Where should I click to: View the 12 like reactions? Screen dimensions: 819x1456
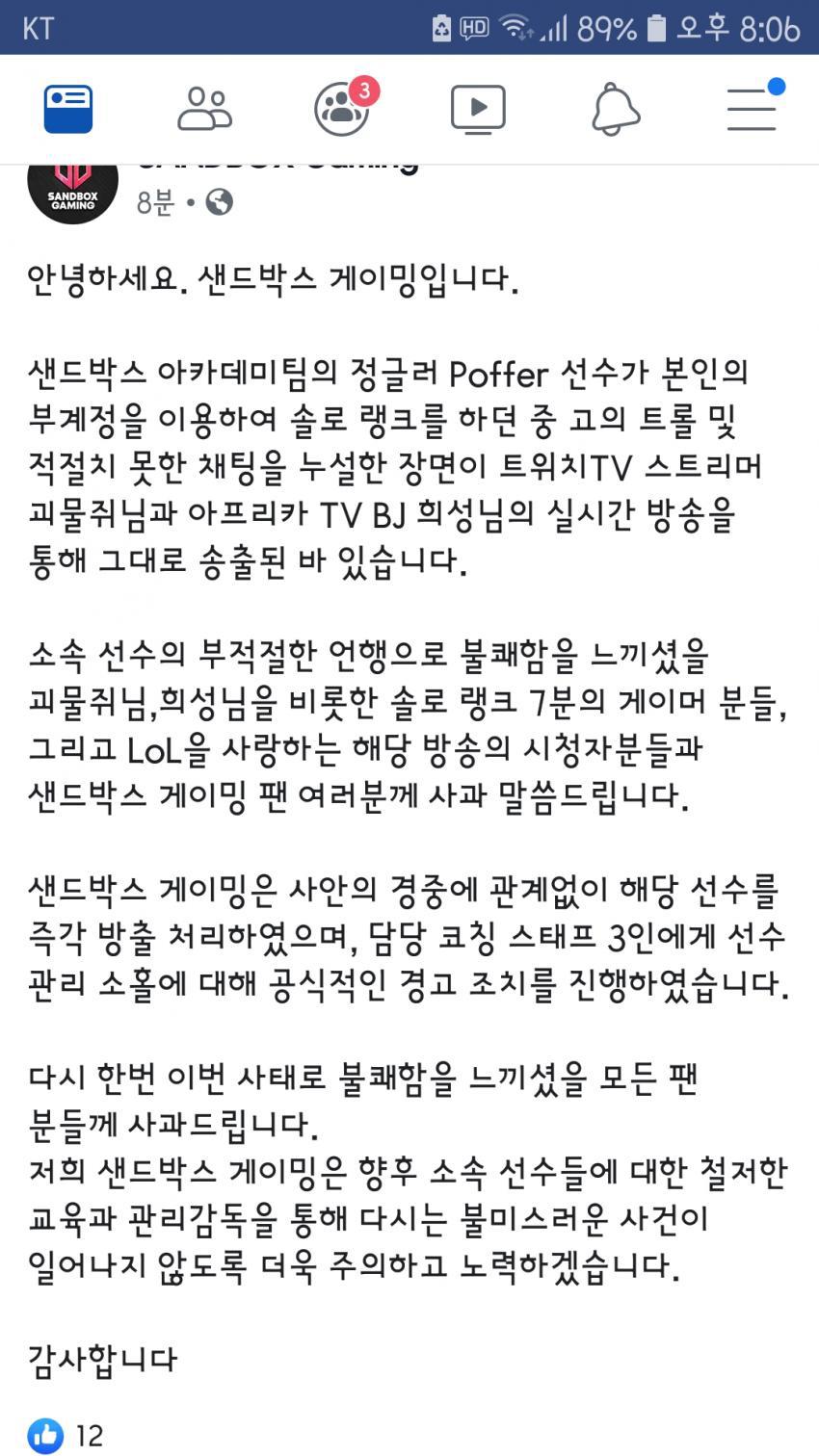[67, 1435]
